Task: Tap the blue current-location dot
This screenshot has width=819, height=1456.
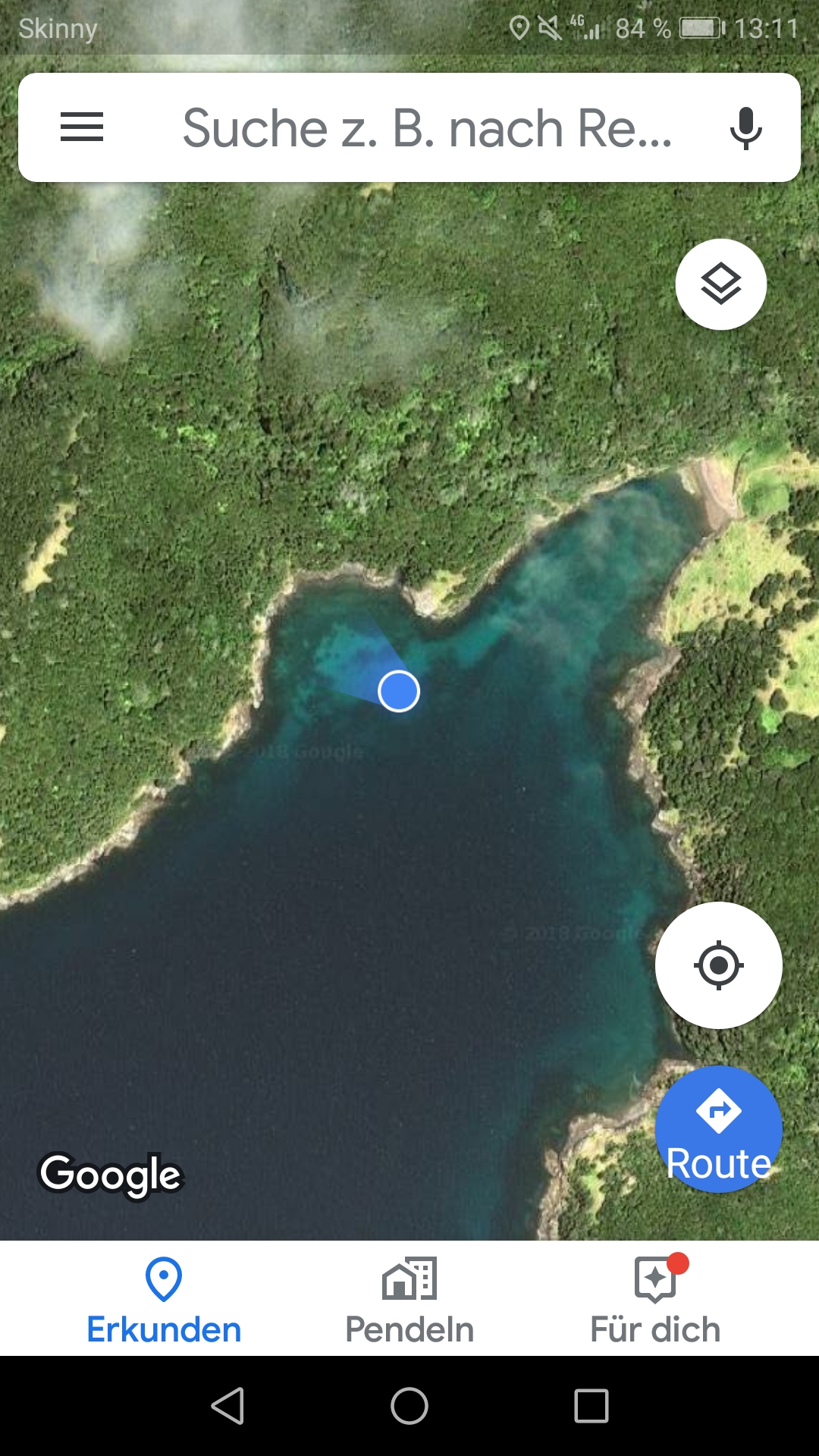Action: (x=399, y=691)
